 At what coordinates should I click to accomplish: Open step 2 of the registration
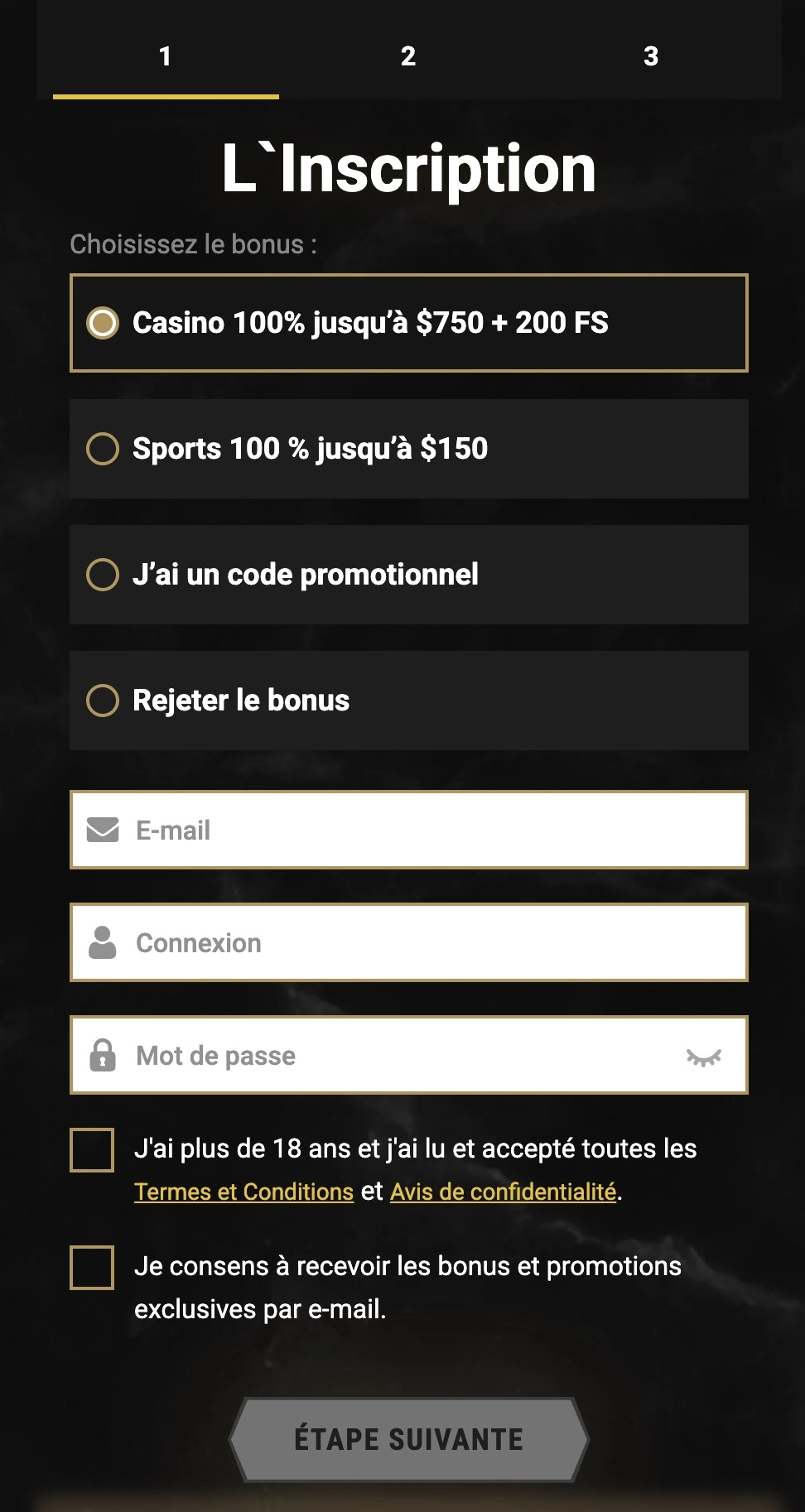pyautogui.click(x=407, y=57)
